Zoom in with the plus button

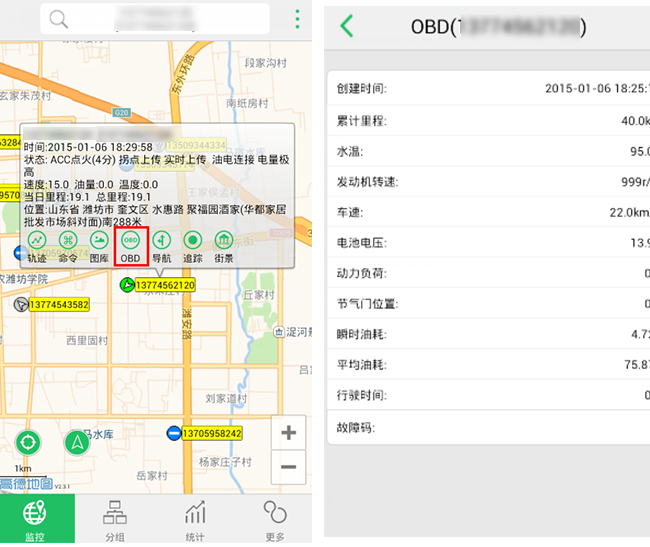(x=288, y=433)
